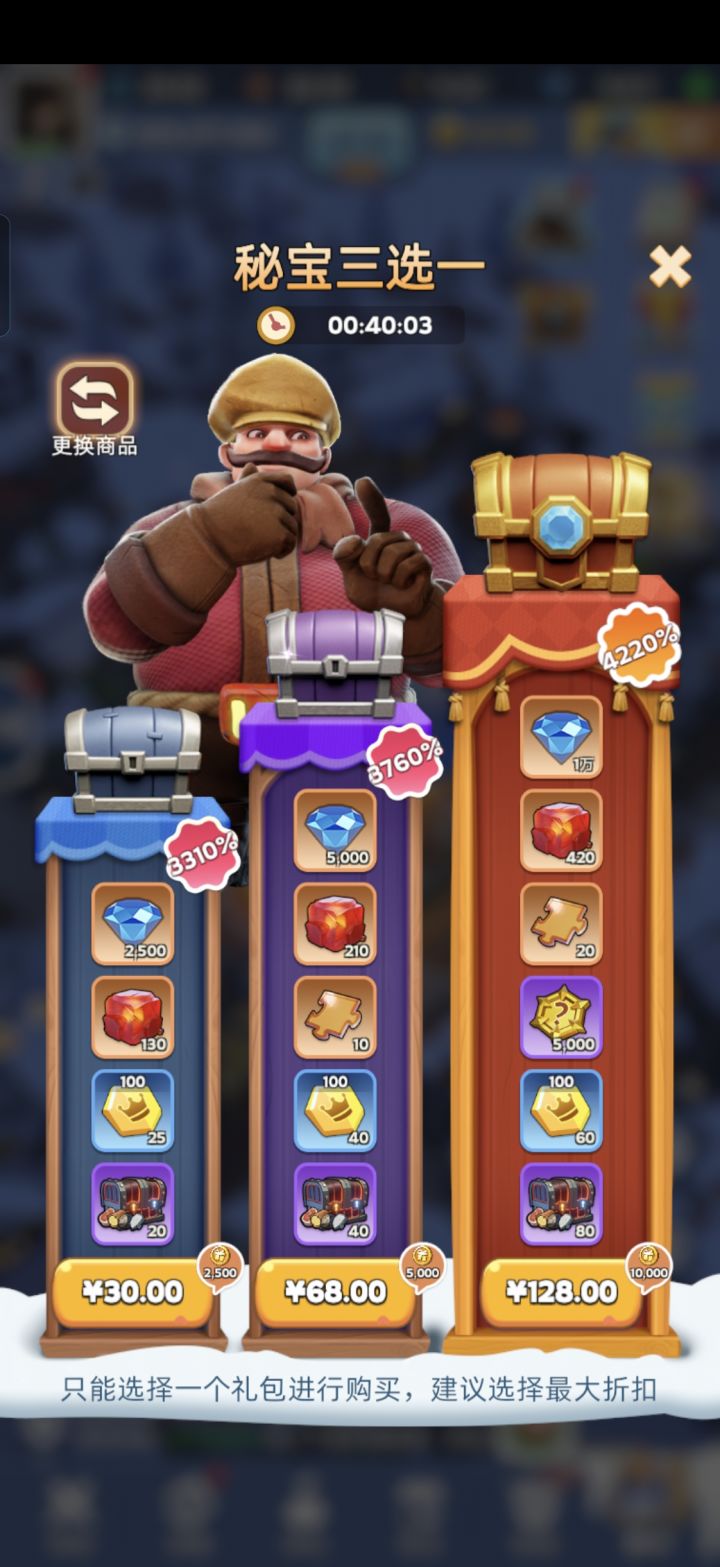
Task: Purchase the ¥68.00 bundle
Action: click(x=339, y=1290)
